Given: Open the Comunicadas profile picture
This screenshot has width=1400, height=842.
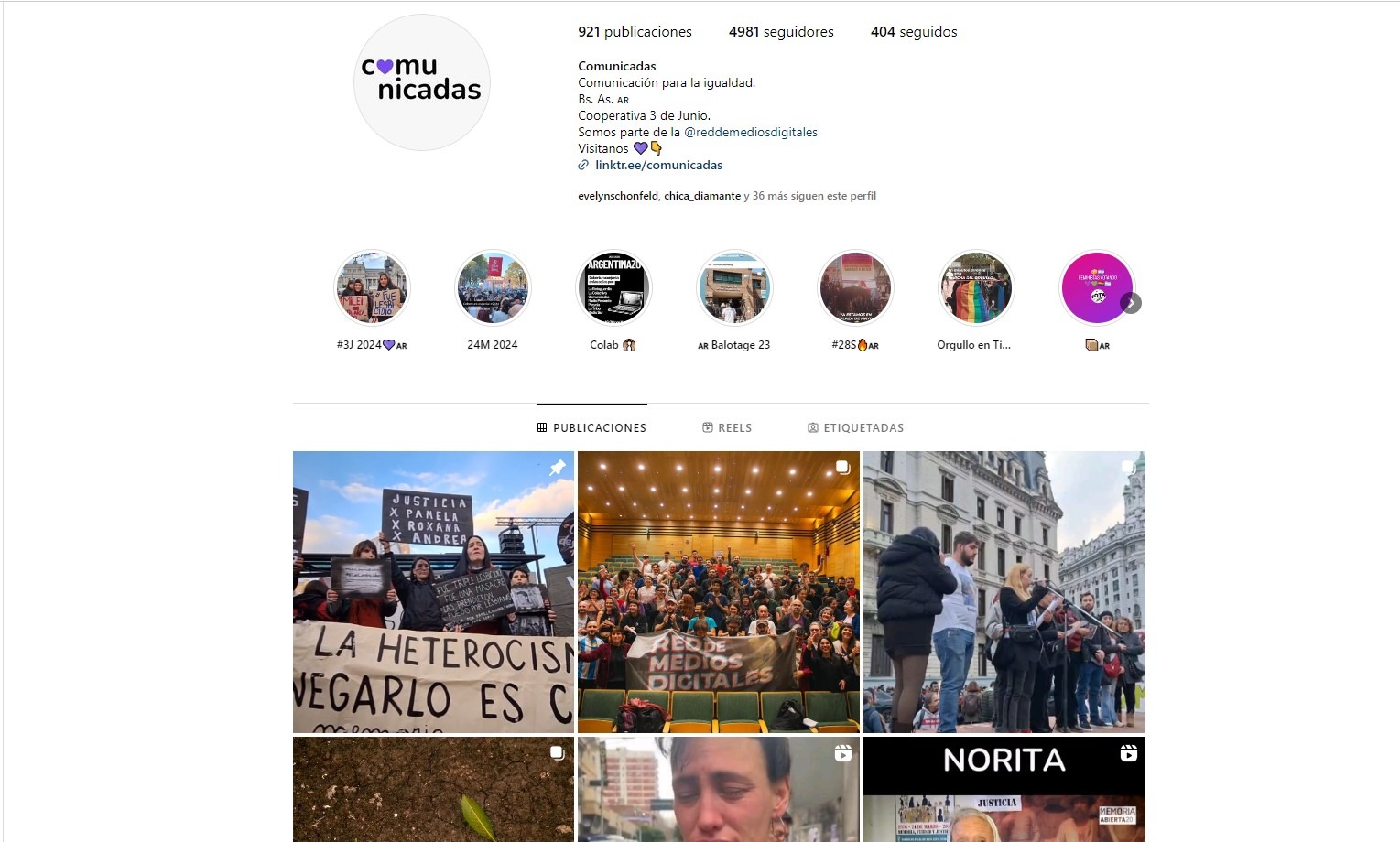Looking at the screenshot, I should 422,82.
